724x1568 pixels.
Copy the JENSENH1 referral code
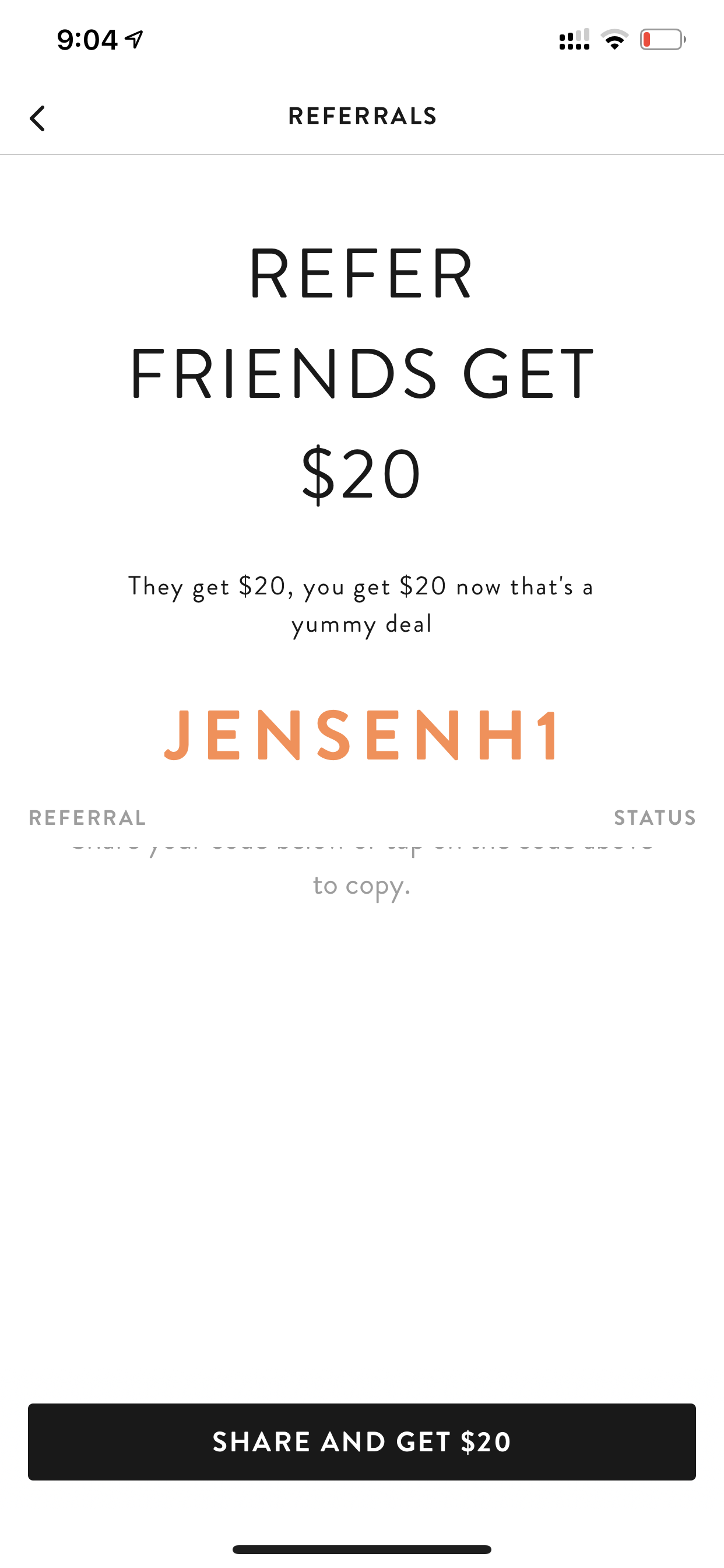(362, 734)
